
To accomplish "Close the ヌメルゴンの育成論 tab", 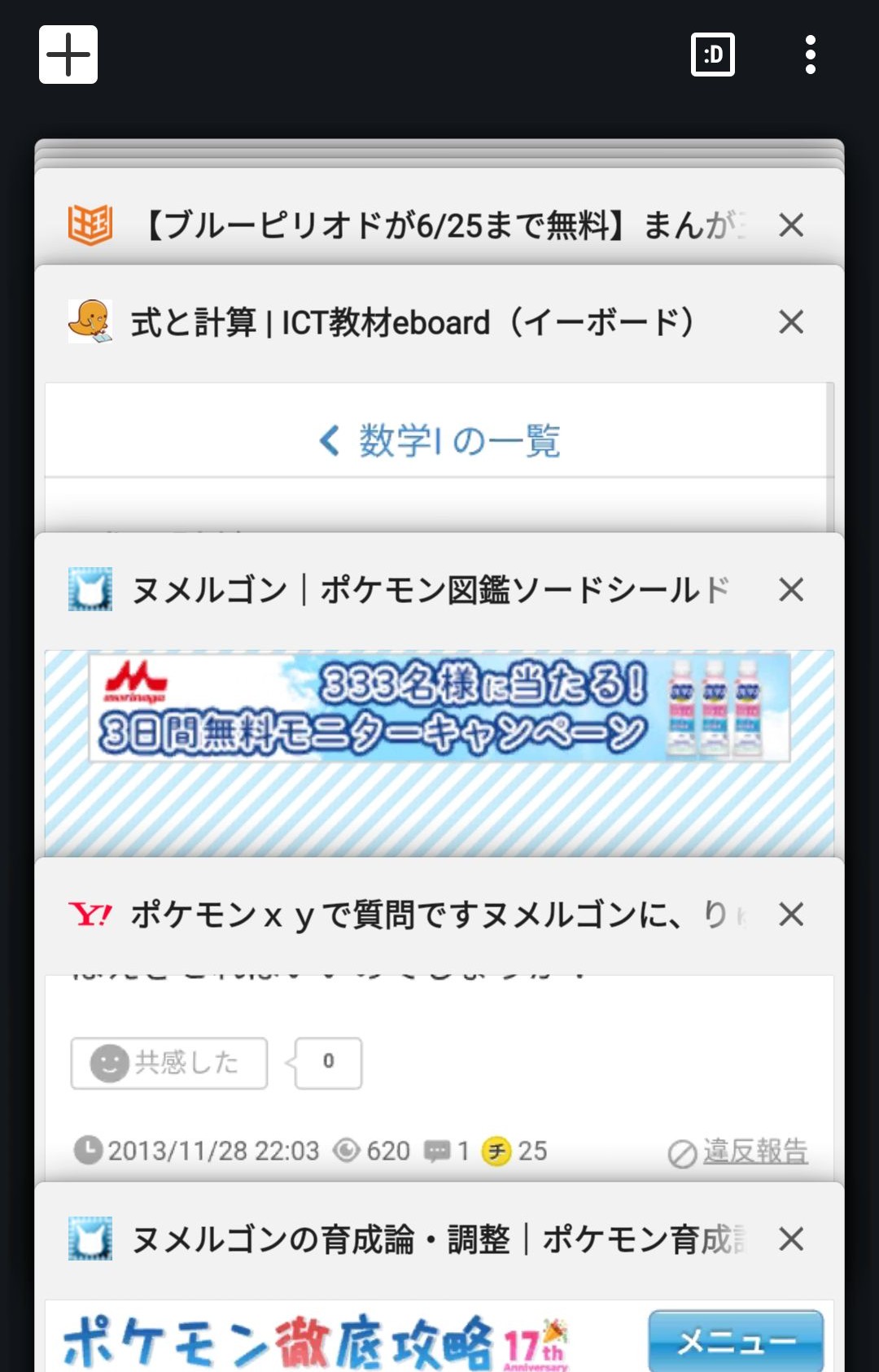I will (791, 1239).
